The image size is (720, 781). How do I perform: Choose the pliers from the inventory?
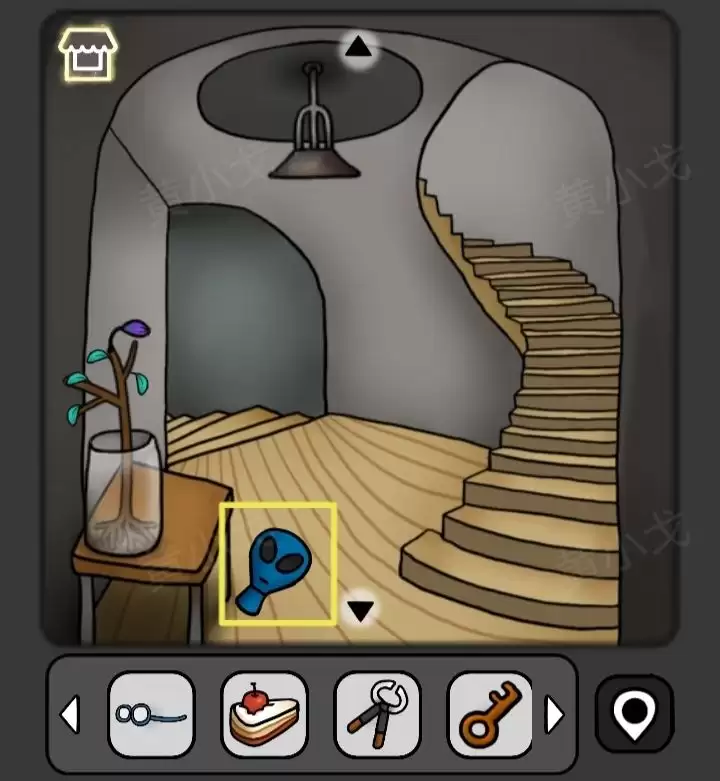coord(377,714)
